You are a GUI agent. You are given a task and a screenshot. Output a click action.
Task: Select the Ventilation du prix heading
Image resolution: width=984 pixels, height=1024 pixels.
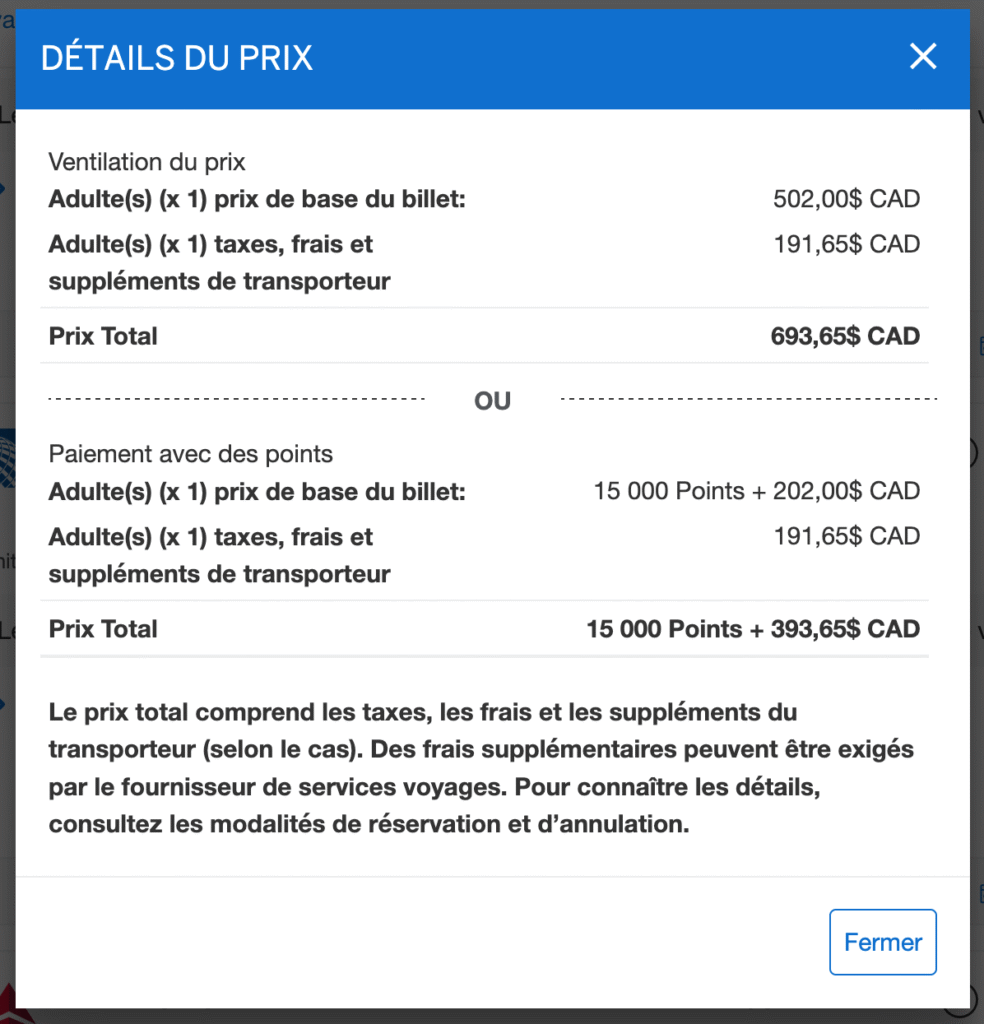(148, 161)
